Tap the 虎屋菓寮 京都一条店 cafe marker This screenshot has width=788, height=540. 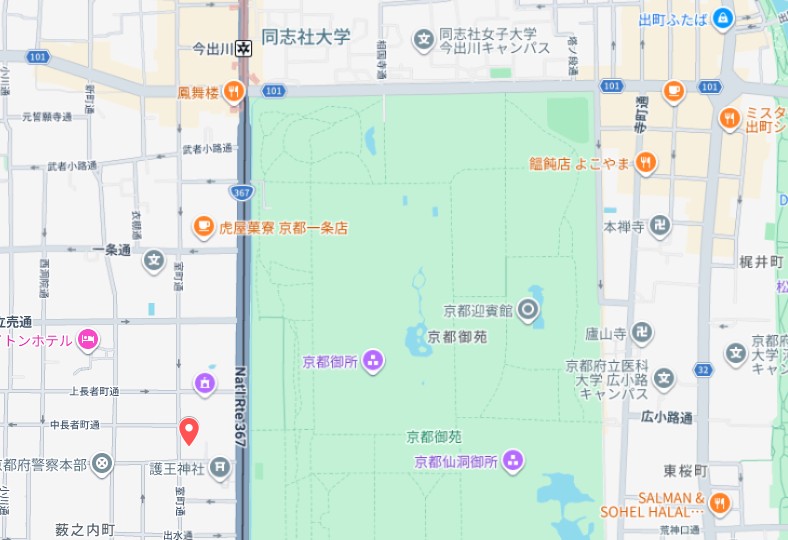pos(203,227)
